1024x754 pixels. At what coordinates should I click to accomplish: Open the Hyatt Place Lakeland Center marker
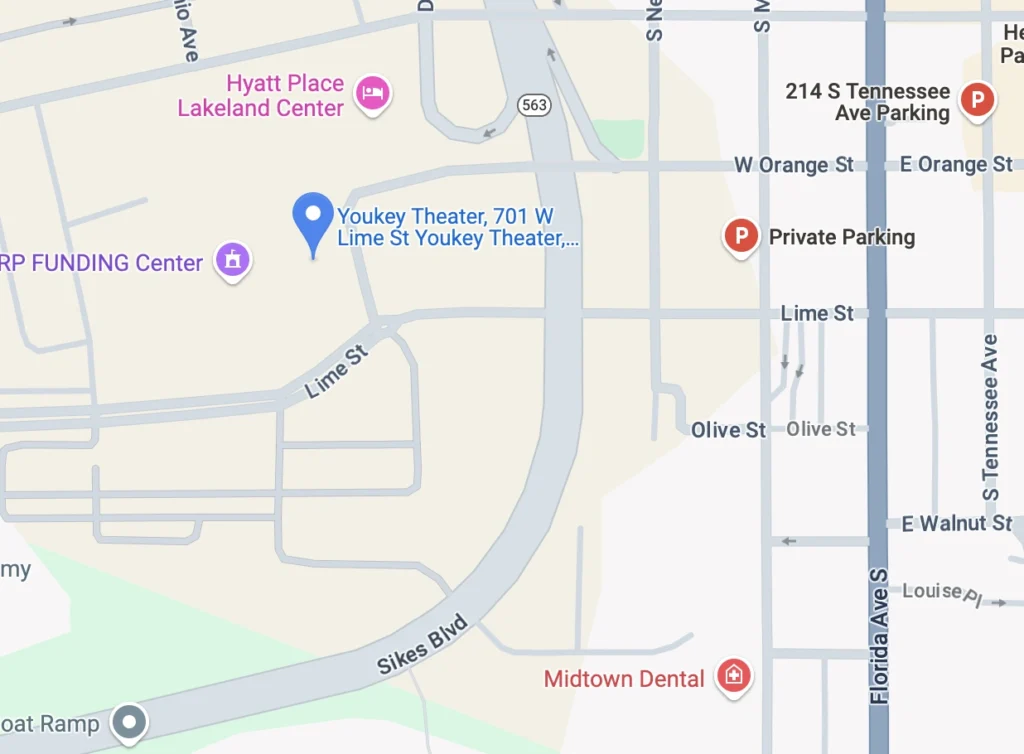point(374,93)
